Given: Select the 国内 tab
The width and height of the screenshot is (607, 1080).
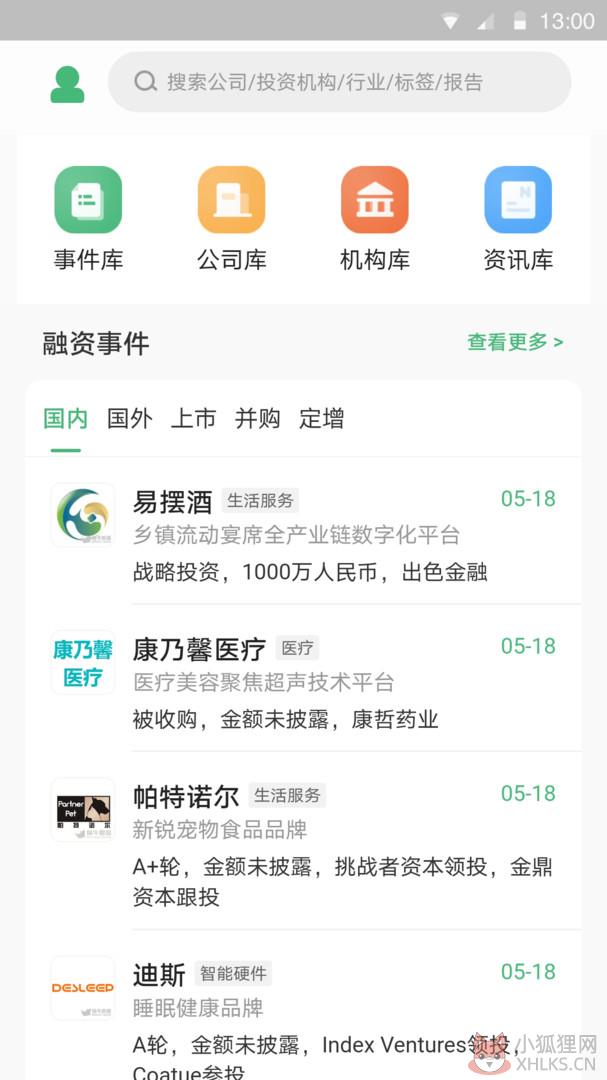Looking at the screenshot, I should pos(65,418).
